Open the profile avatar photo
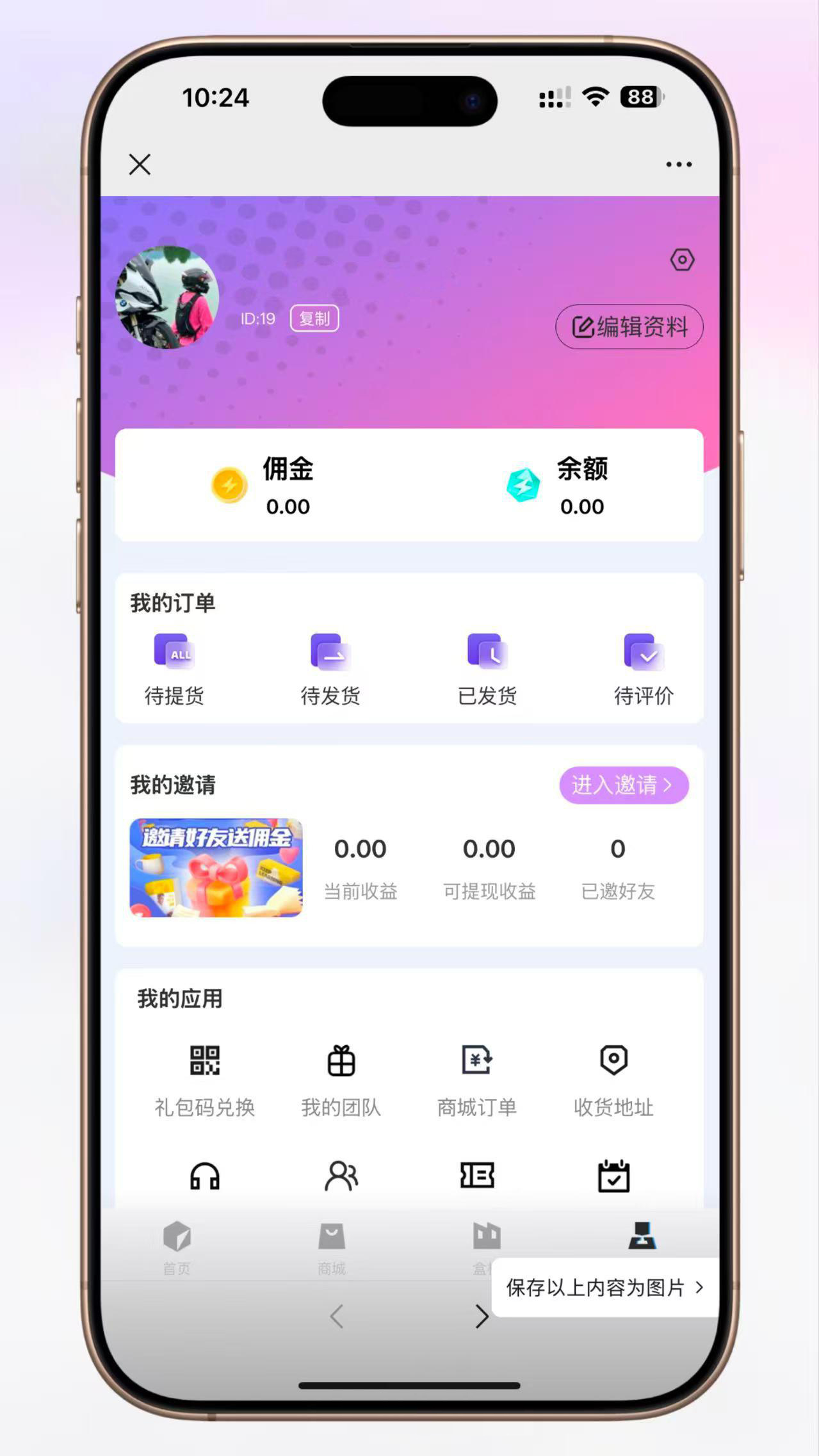This screenshot has width=819, height=1456. tap(167, 298)
